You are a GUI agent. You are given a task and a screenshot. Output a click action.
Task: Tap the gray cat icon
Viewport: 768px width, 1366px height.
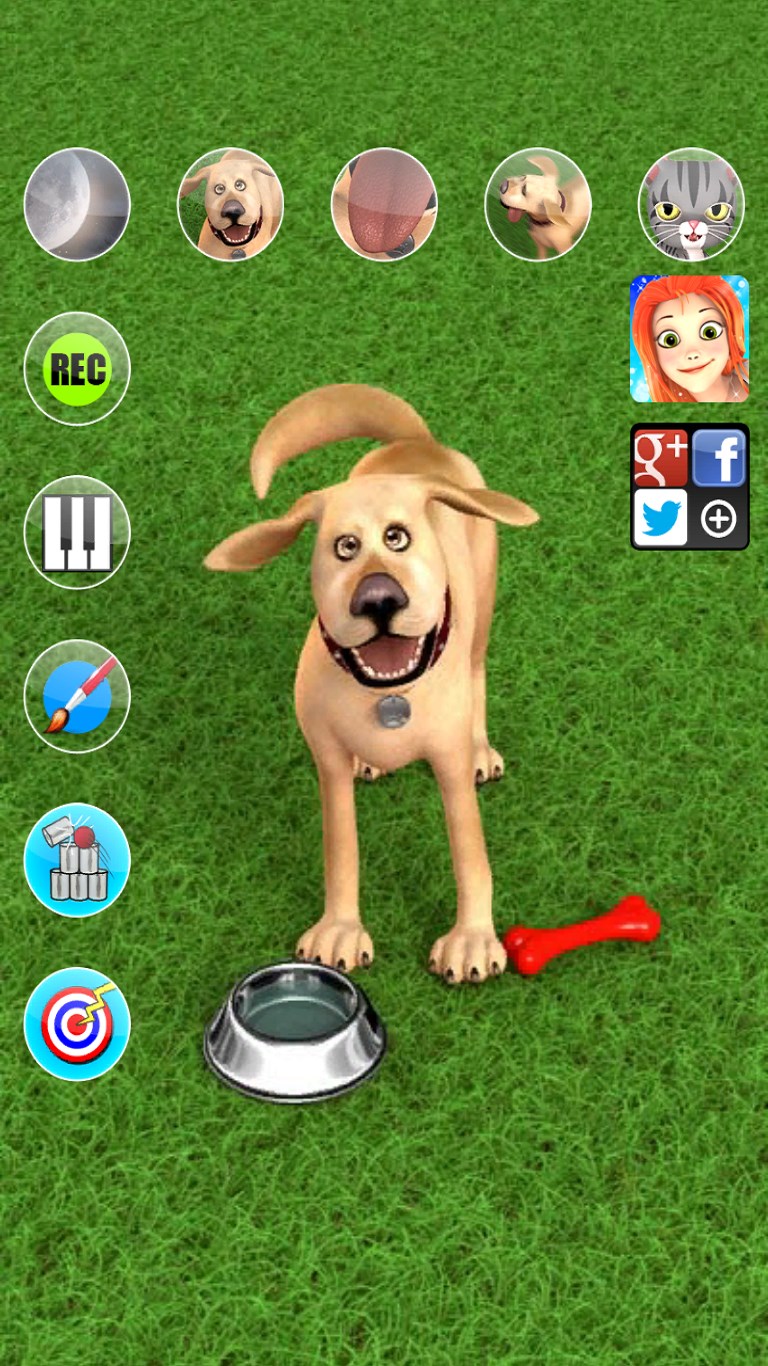(691, 204)
